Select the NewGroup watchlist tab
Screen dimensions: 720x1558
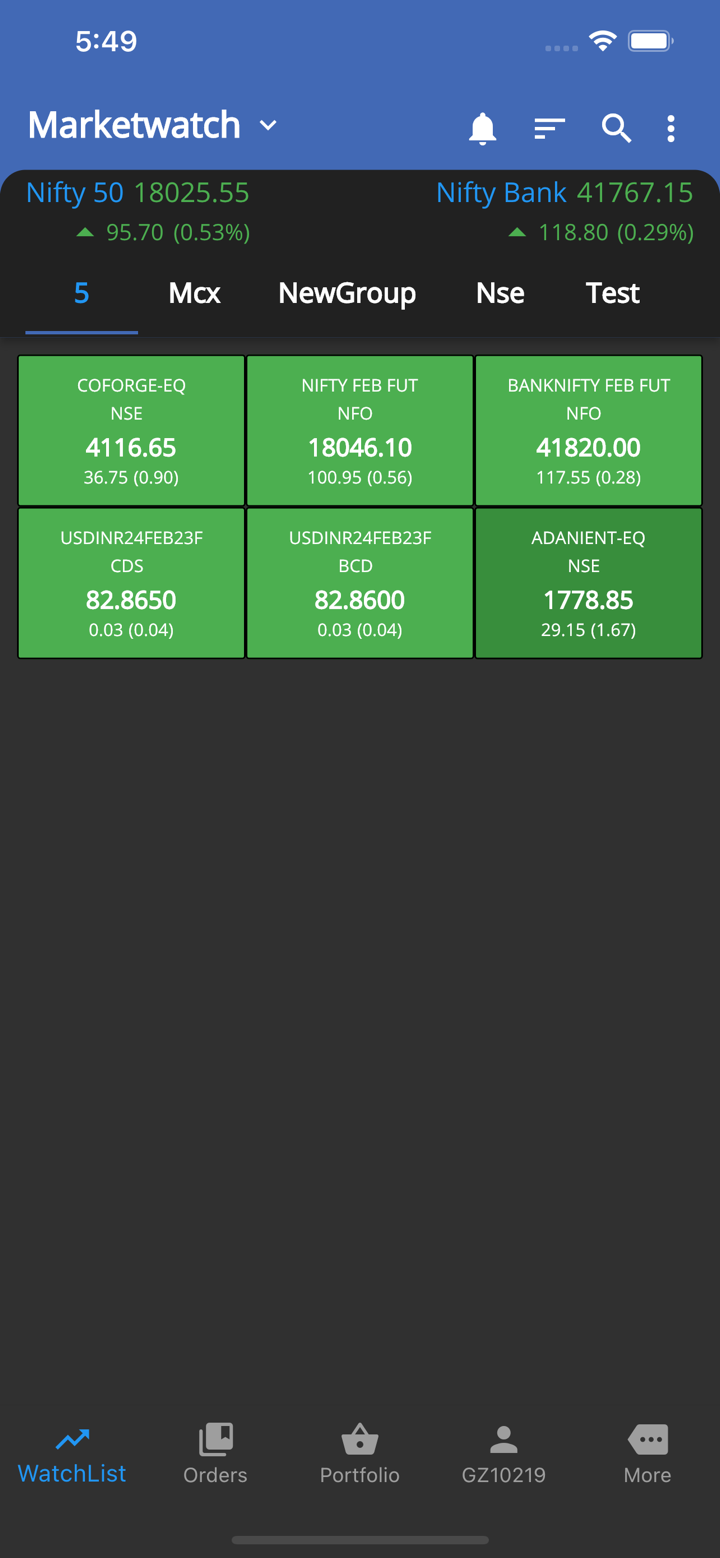point(347,293)
